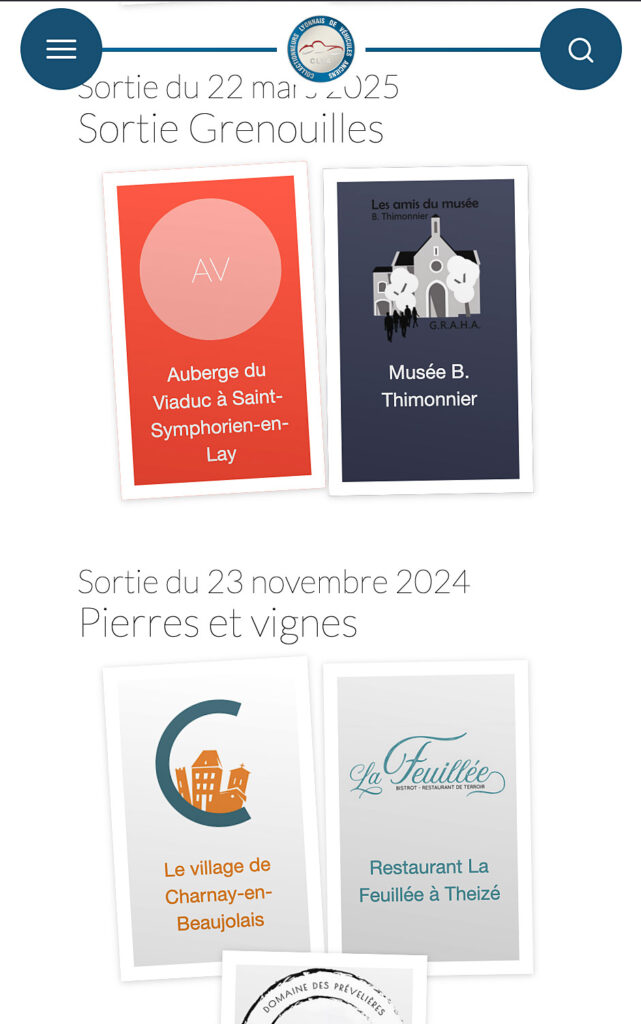Tap the search magnifier button
Viewport: 641px width, 1024px height.
point(580,49)
